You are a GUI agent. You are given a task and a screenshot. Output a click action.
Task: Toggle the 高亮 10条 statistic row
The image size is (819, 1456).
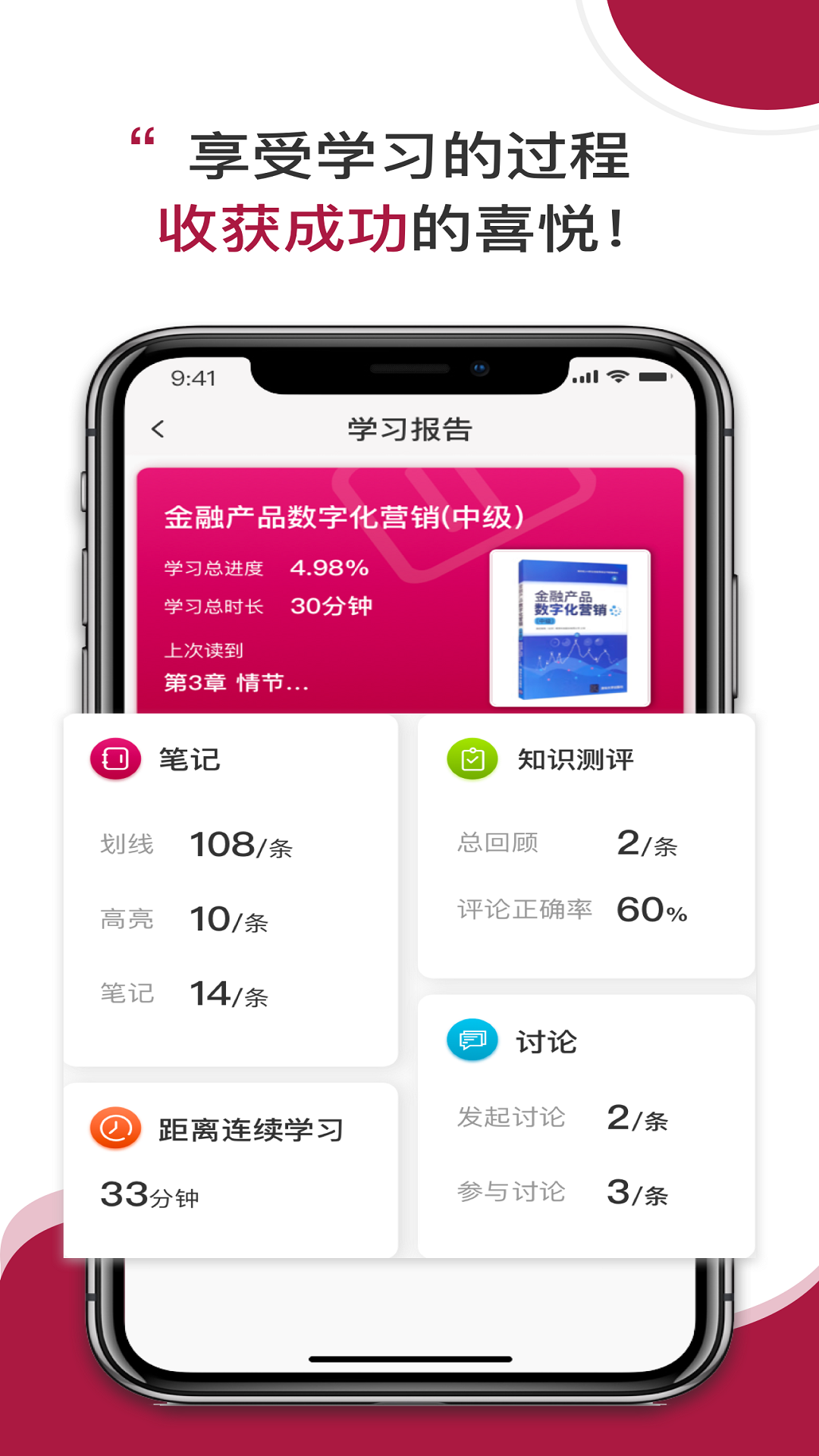(197, 919)
